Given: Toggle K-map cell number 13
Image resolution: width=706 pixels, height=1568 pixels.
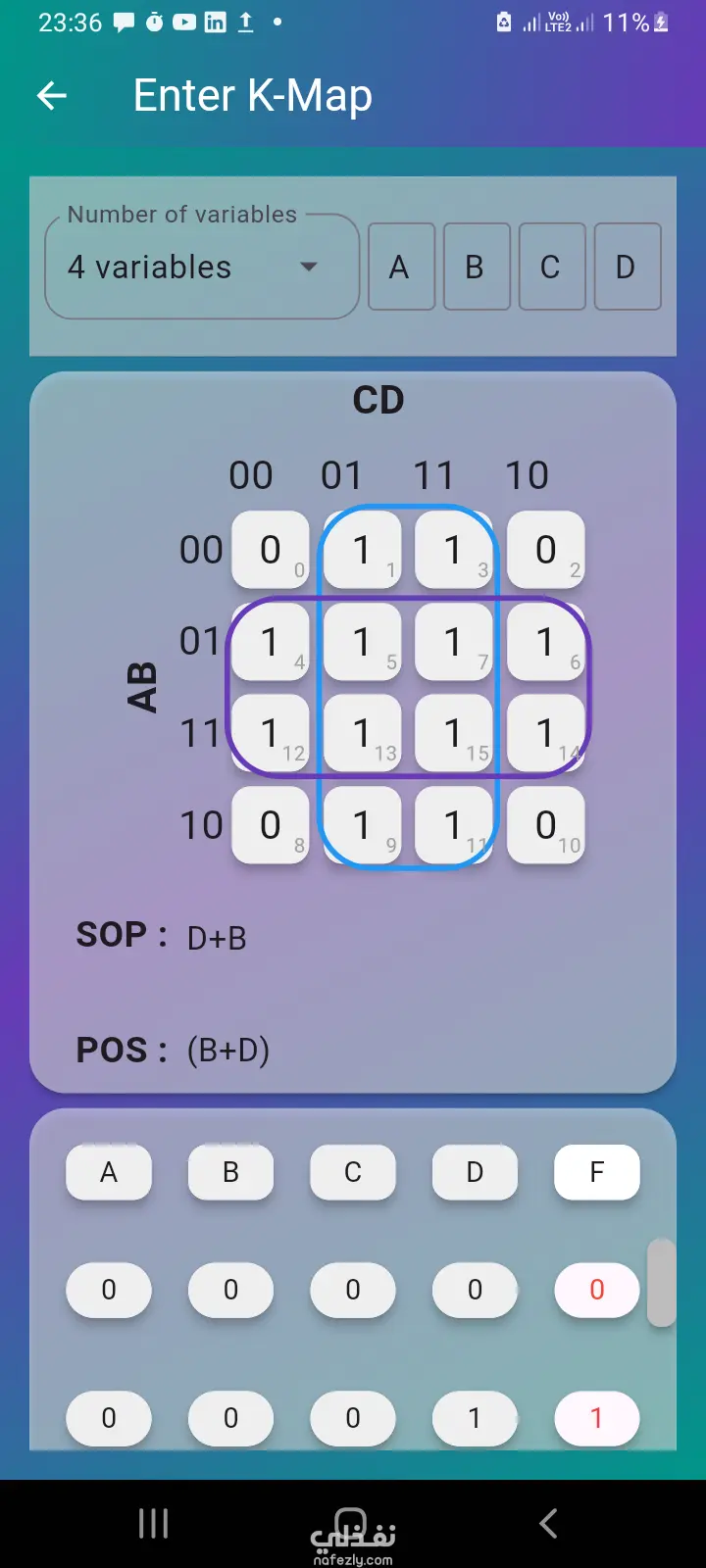Looking at the screenshot, I should (362, 733).
